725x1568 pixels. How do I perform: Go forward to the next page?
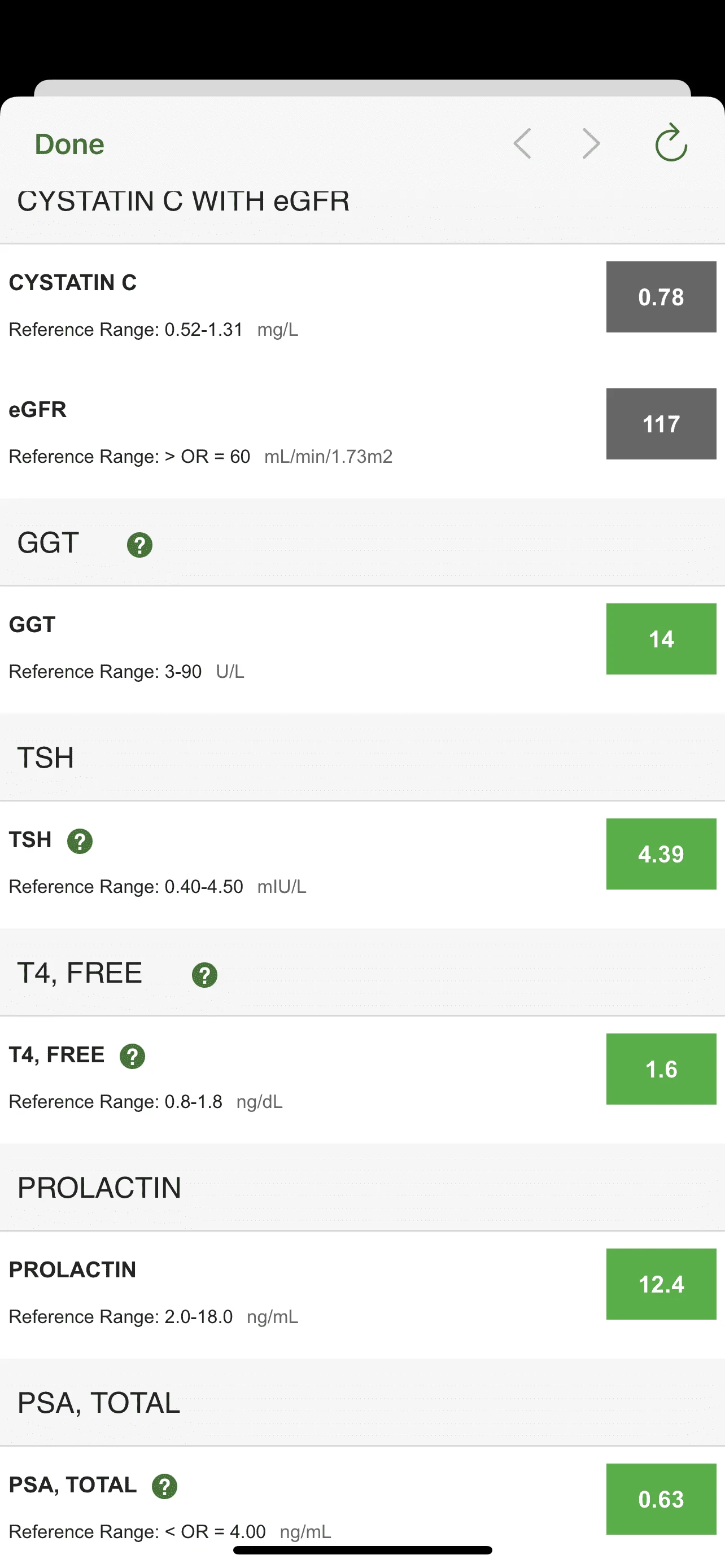pyautogui.click(x=591, y=144)
